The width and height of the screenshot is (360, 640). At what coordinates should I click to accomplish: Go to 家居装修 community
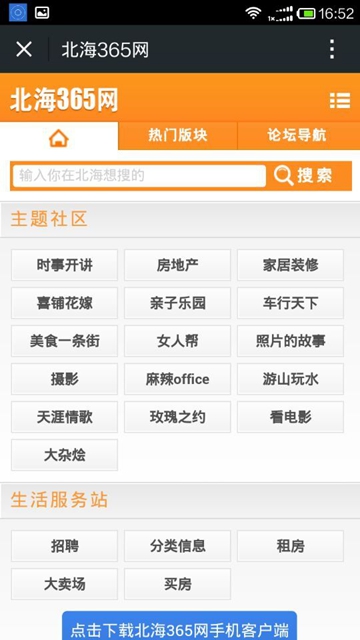point(290,265)
